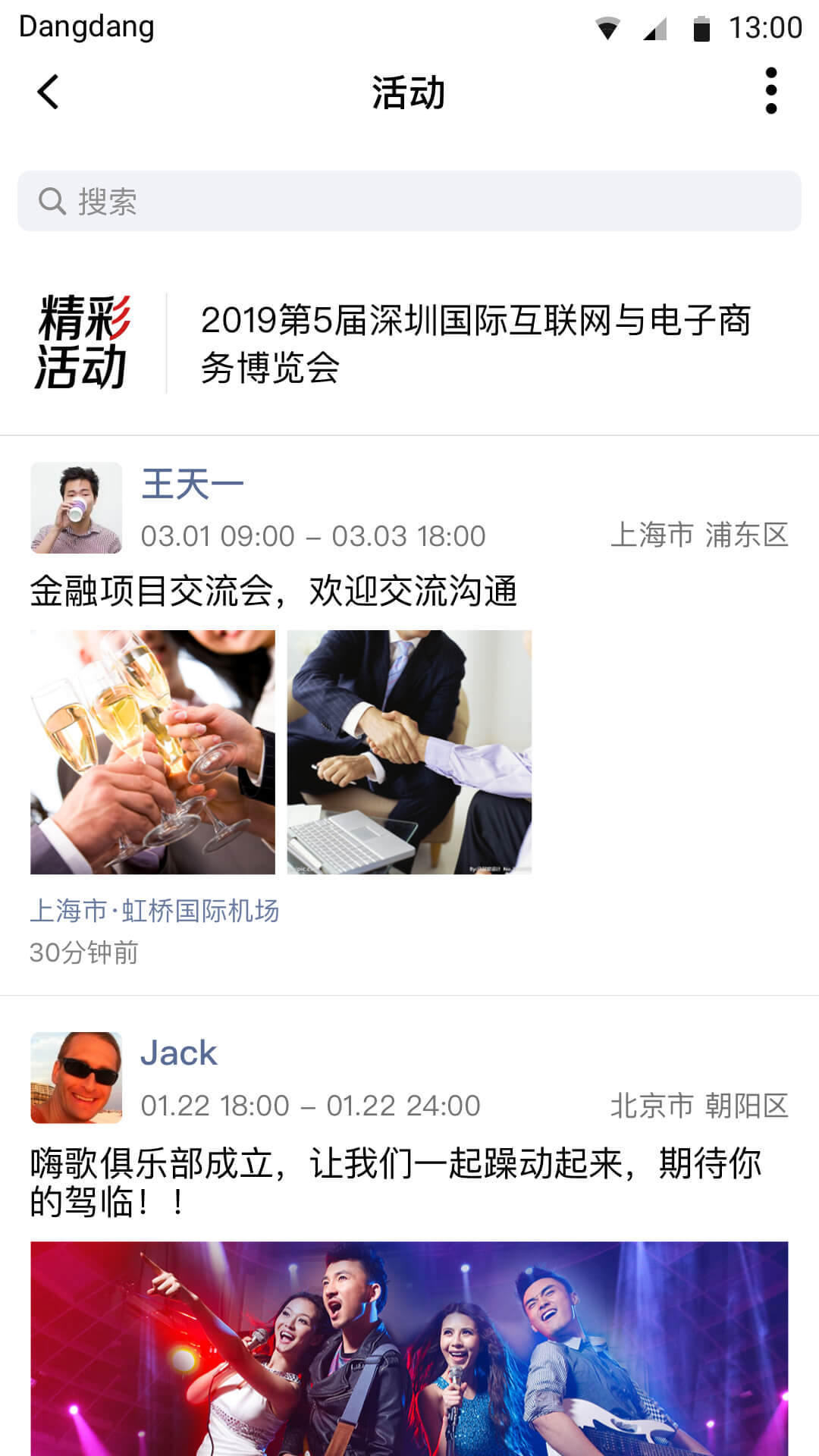
Task: Open location 上海市·虹桥国际机场
Action: [155, 911]
